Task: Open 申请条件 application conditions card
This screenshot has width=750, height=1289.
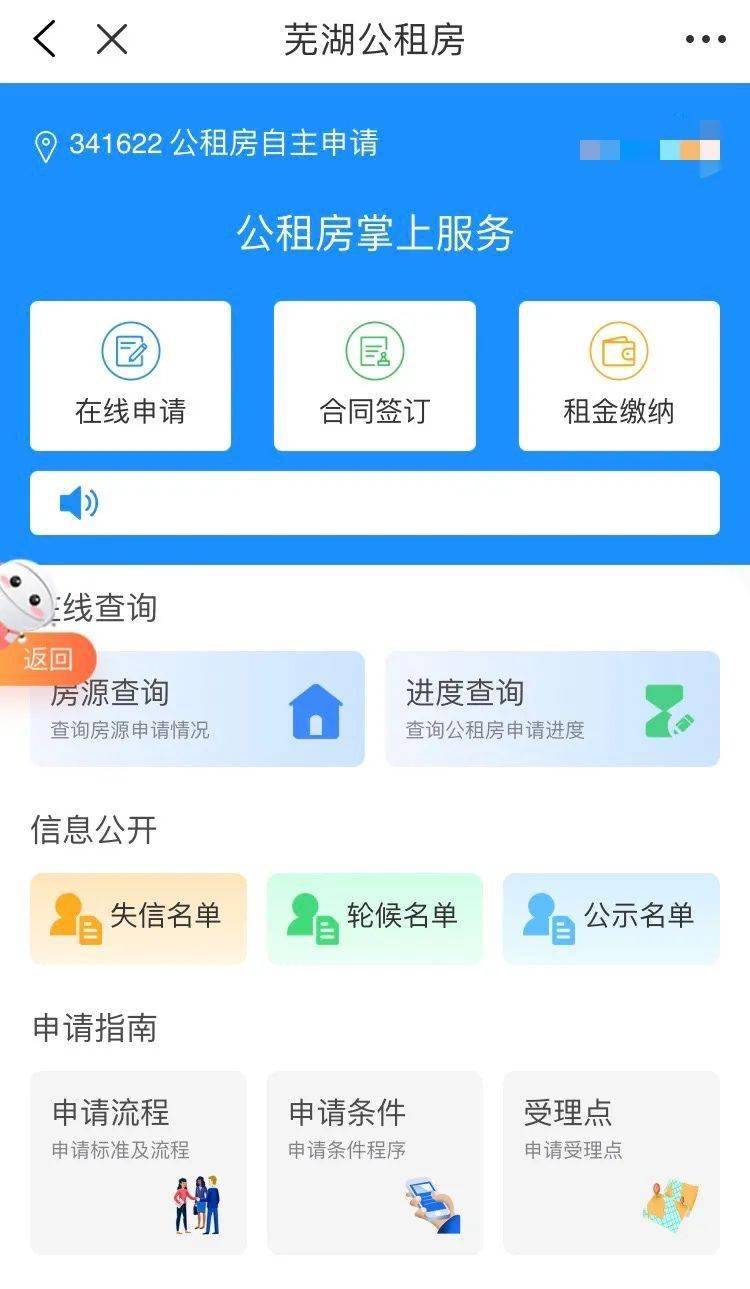Action: [x=375, y=1163]
